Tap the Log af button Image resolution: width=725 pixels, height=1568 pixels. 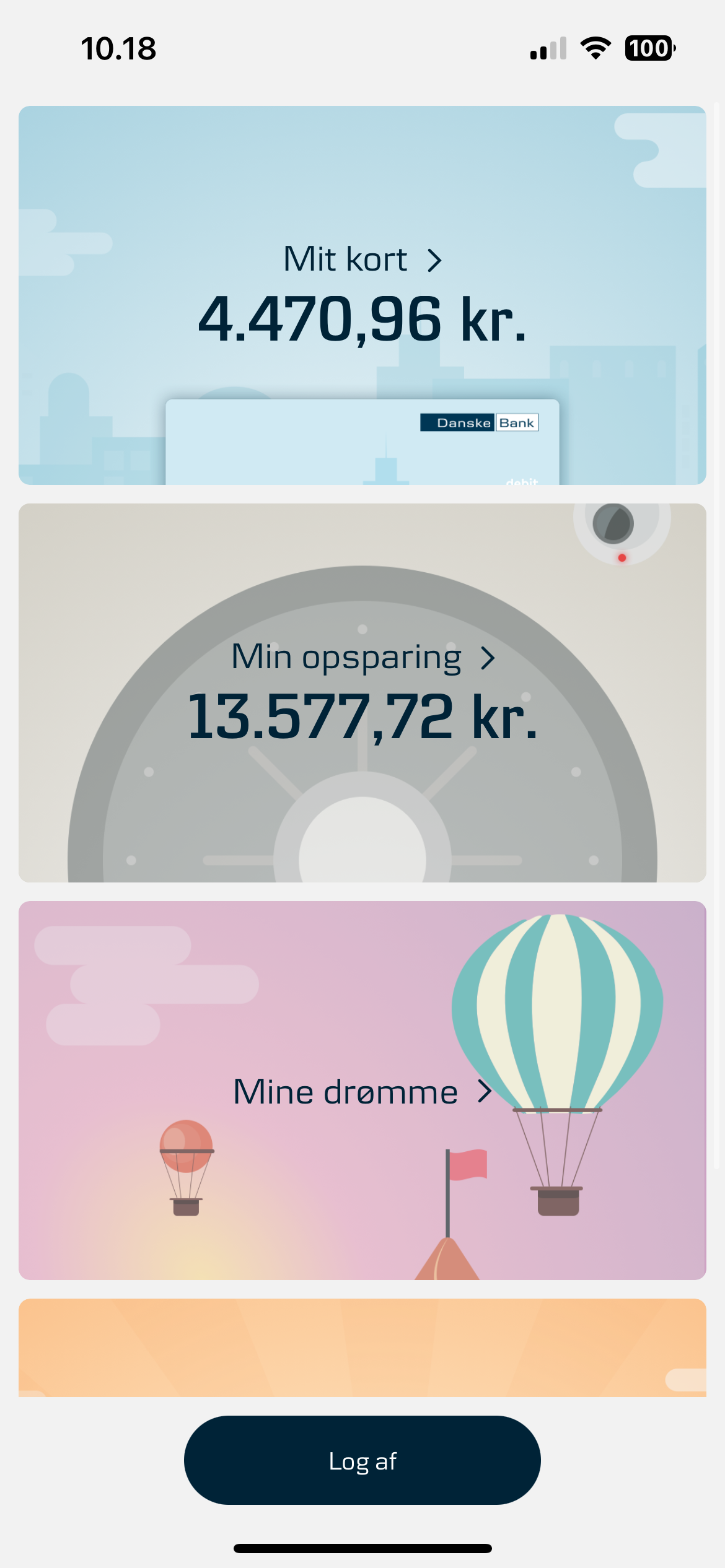pyautogui.click(x=362, y=1460)
